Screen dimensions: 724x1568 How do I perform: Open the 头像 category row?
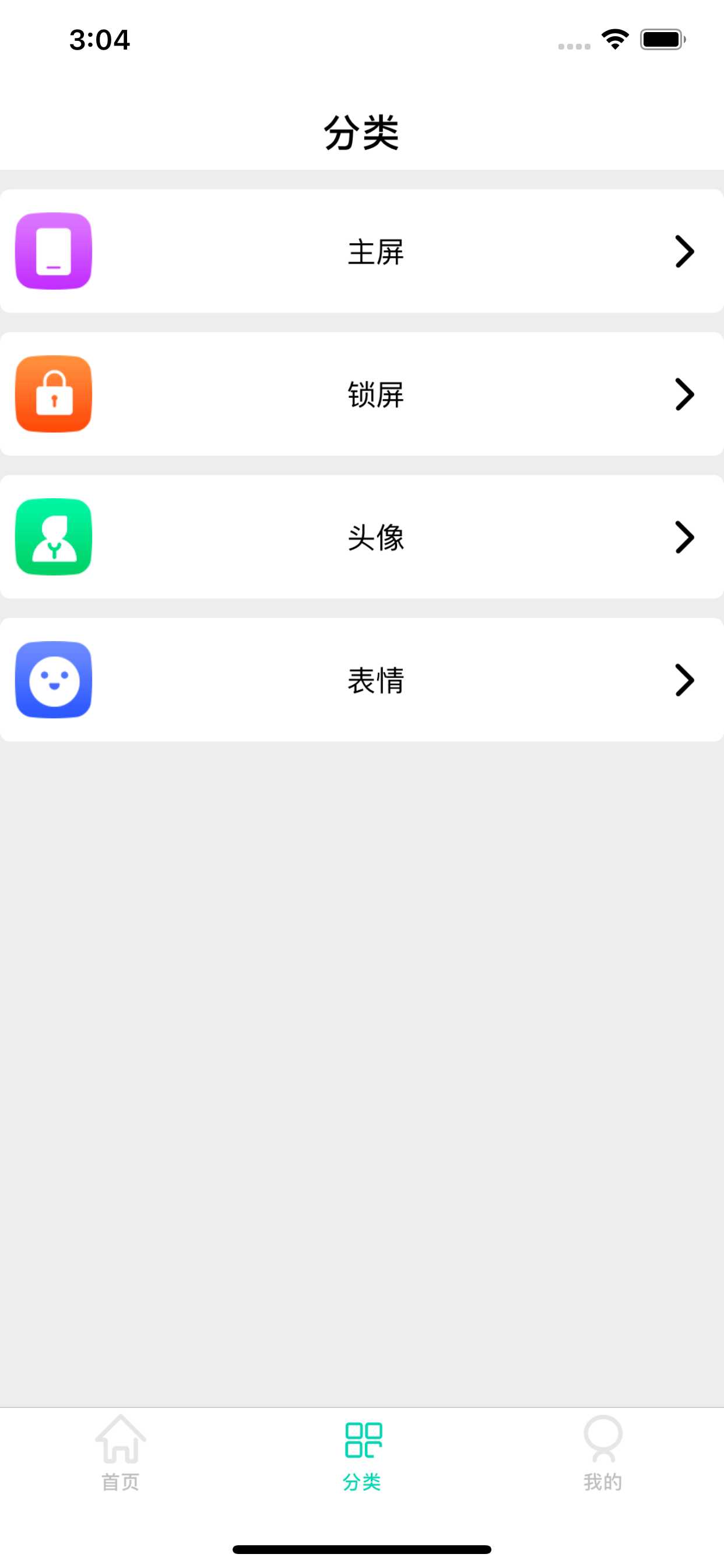point(362,538)
